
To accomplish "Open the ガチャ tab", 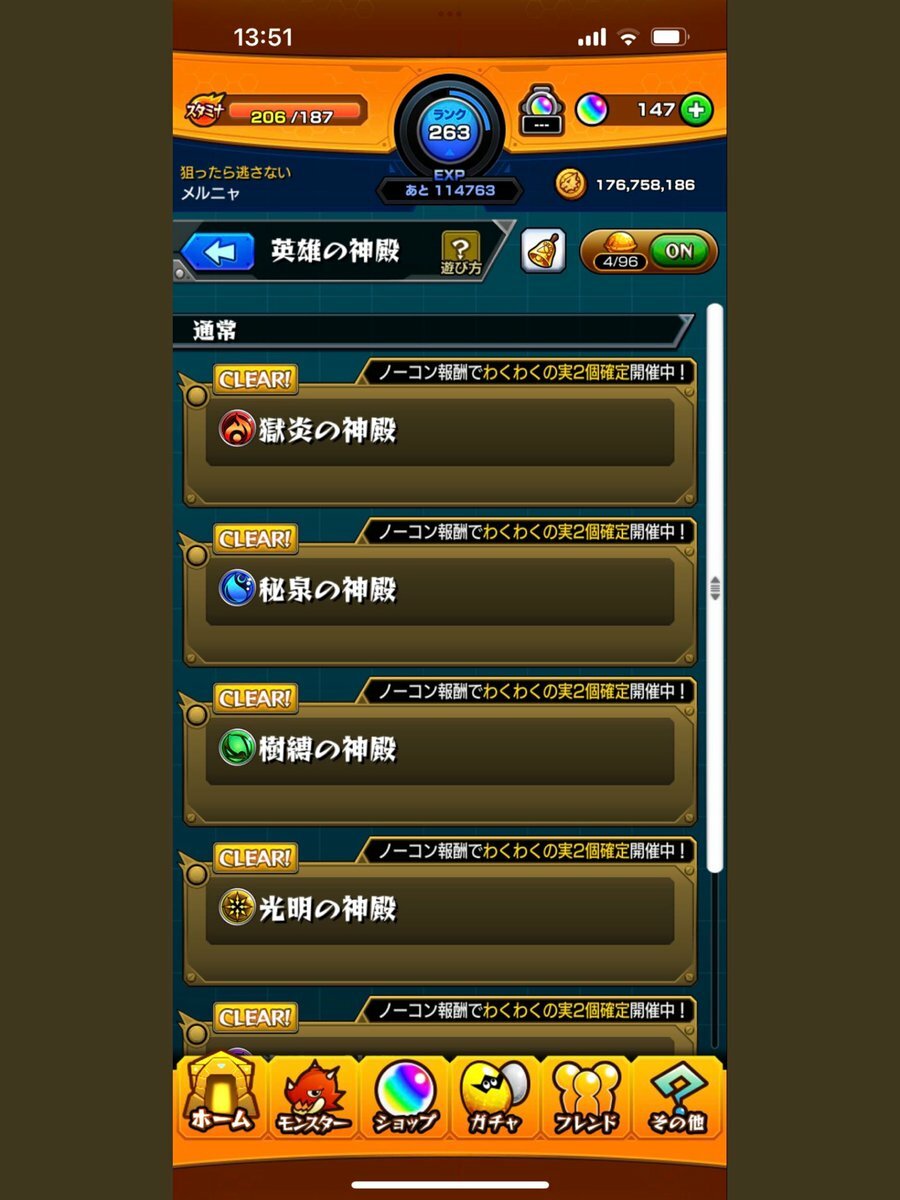I will click(494, 1097).
